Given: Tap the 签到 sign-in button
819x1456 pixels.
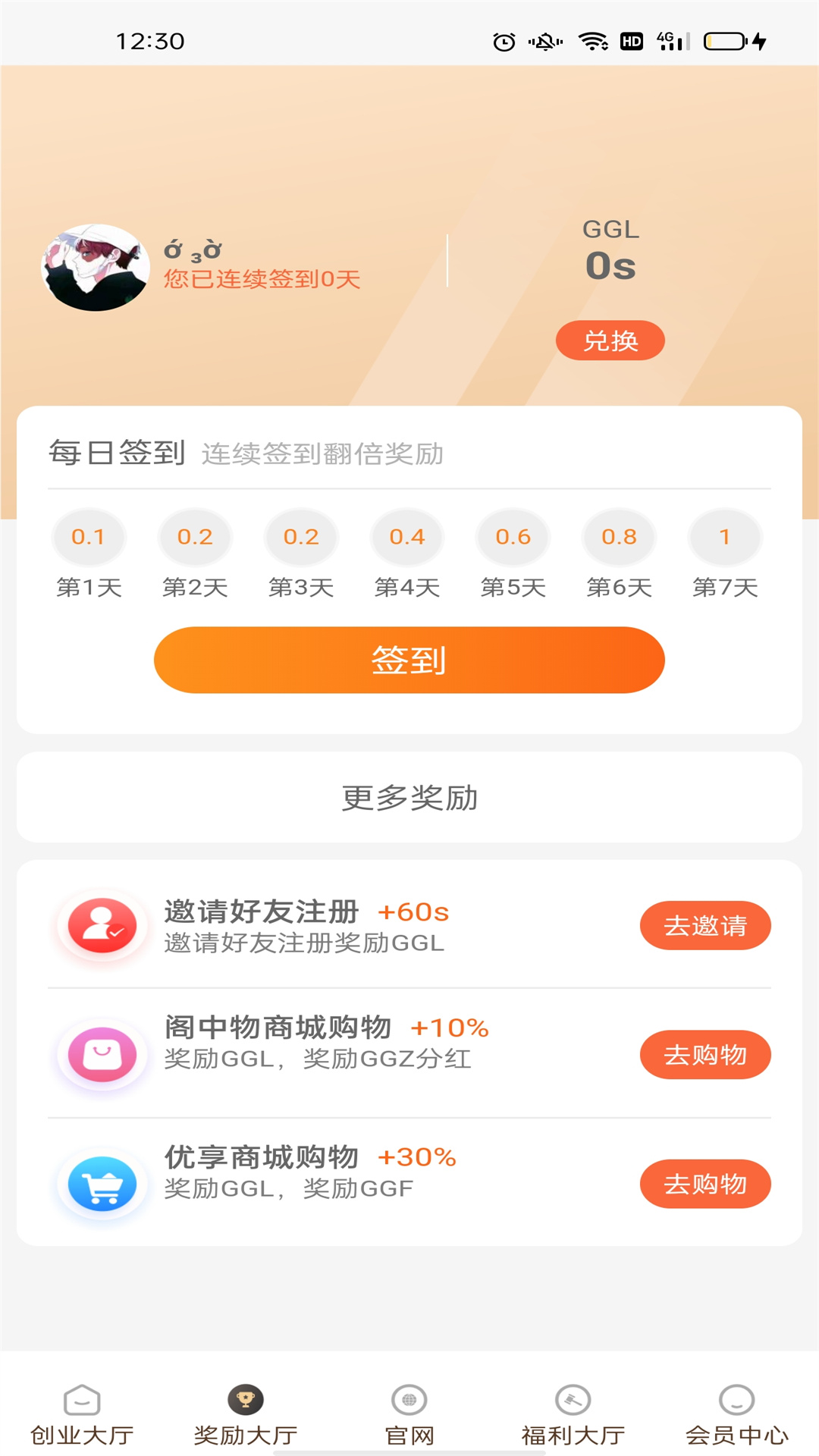Looking at the screenshot, I should click(408, 659).
